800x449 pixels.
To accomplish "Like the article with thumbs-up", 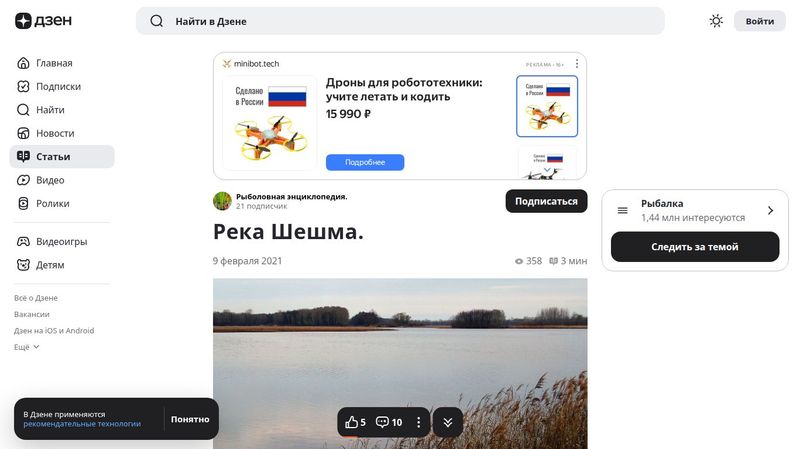I will click(x=355, y=422).
